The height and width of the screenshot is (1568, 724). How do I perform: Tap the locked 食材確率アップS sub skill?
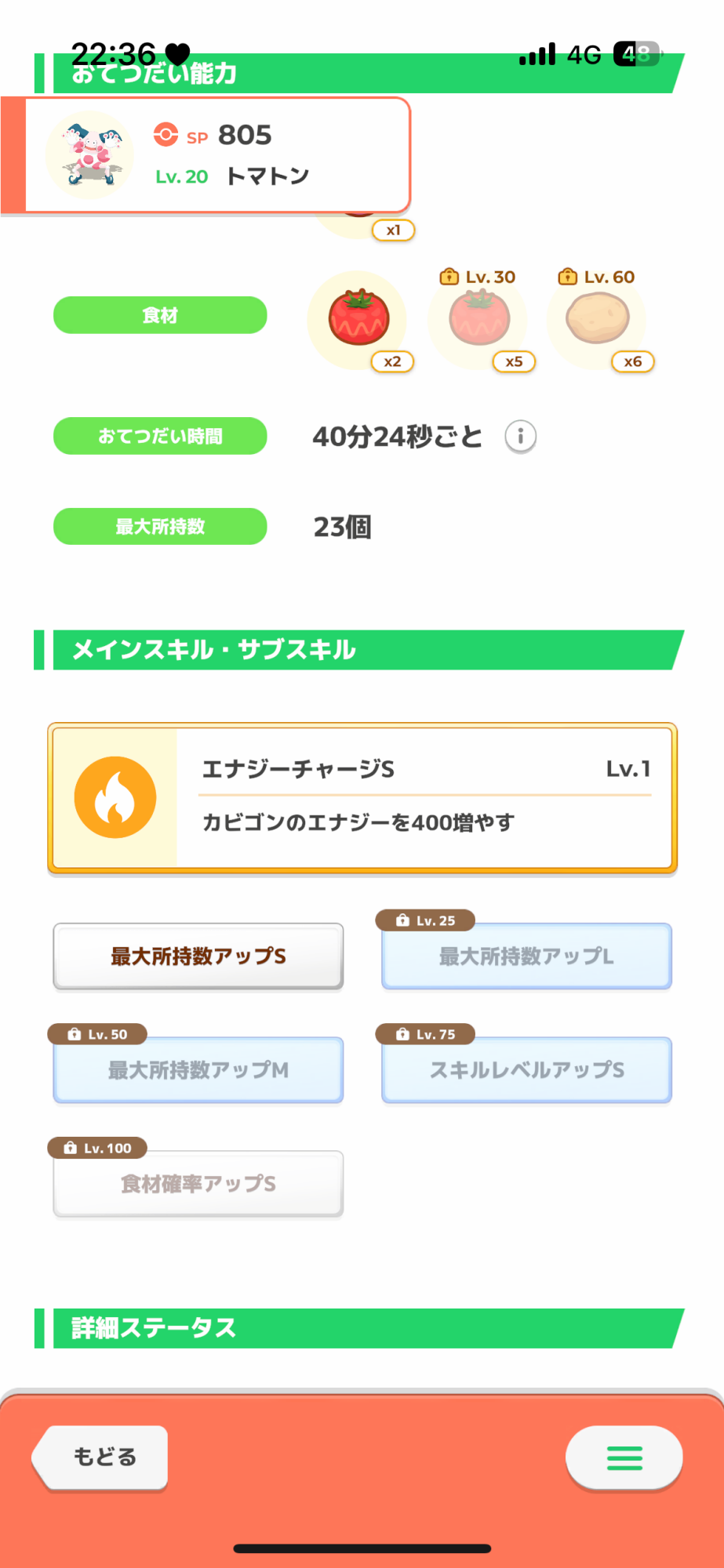[198, 1184]
